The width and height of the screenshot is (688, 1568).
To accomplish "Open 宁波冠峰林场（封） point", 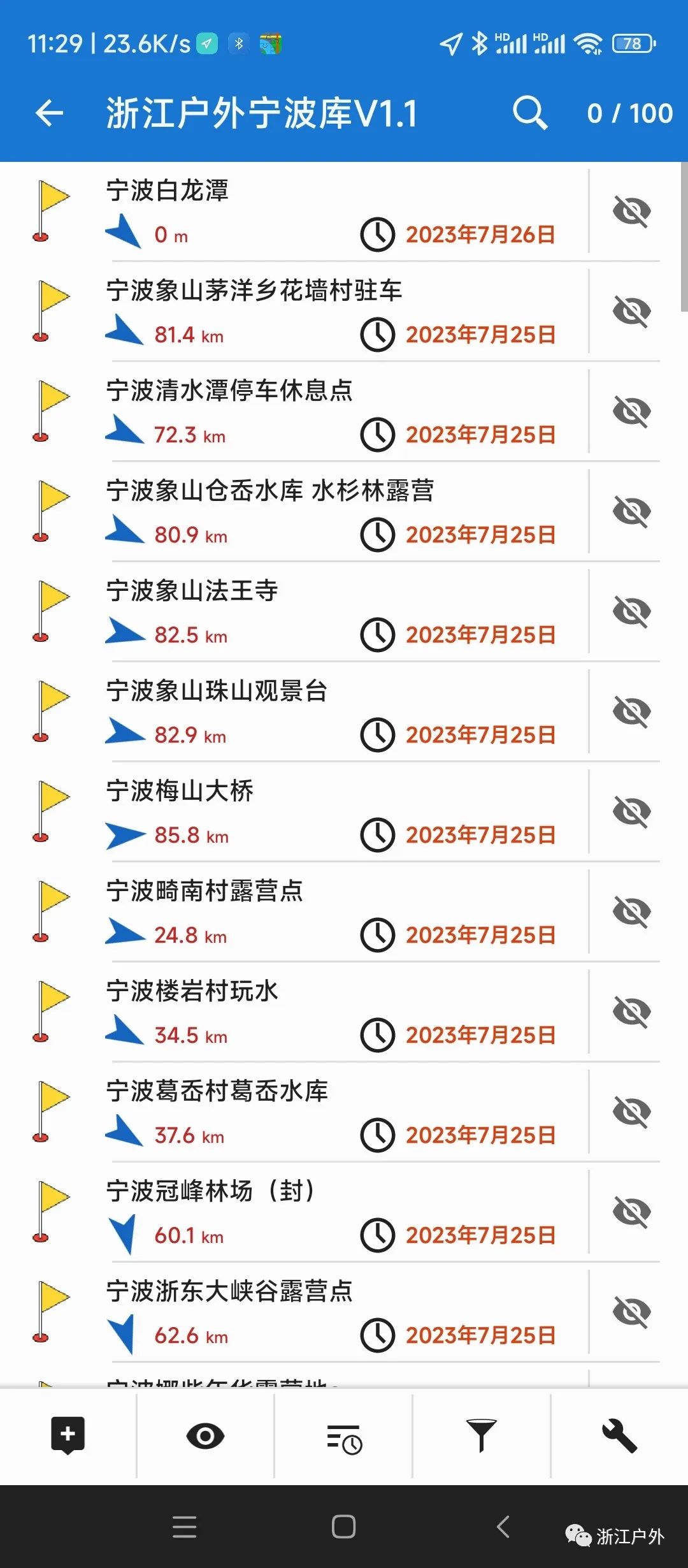I will (294, 1212).
